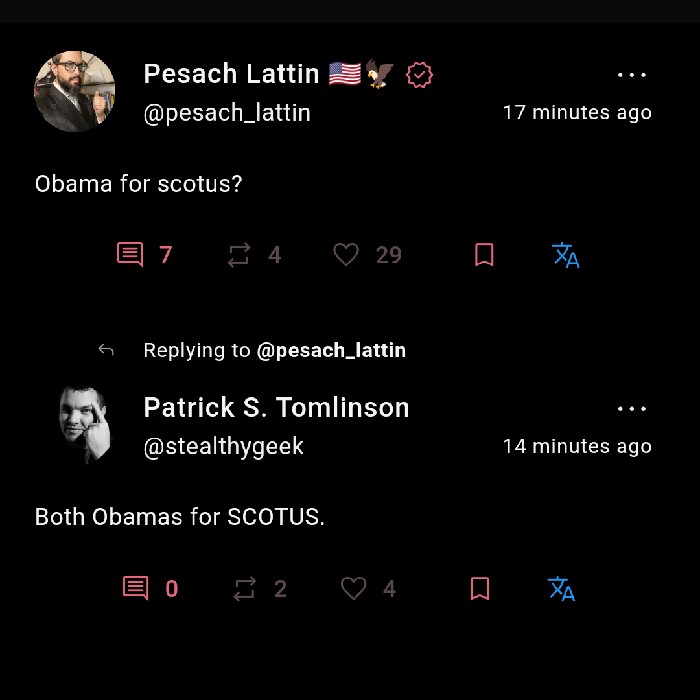700x700 pixels.
Task: Comment on Patrick S. Tomlinson's reply
Action: [135, 589]
